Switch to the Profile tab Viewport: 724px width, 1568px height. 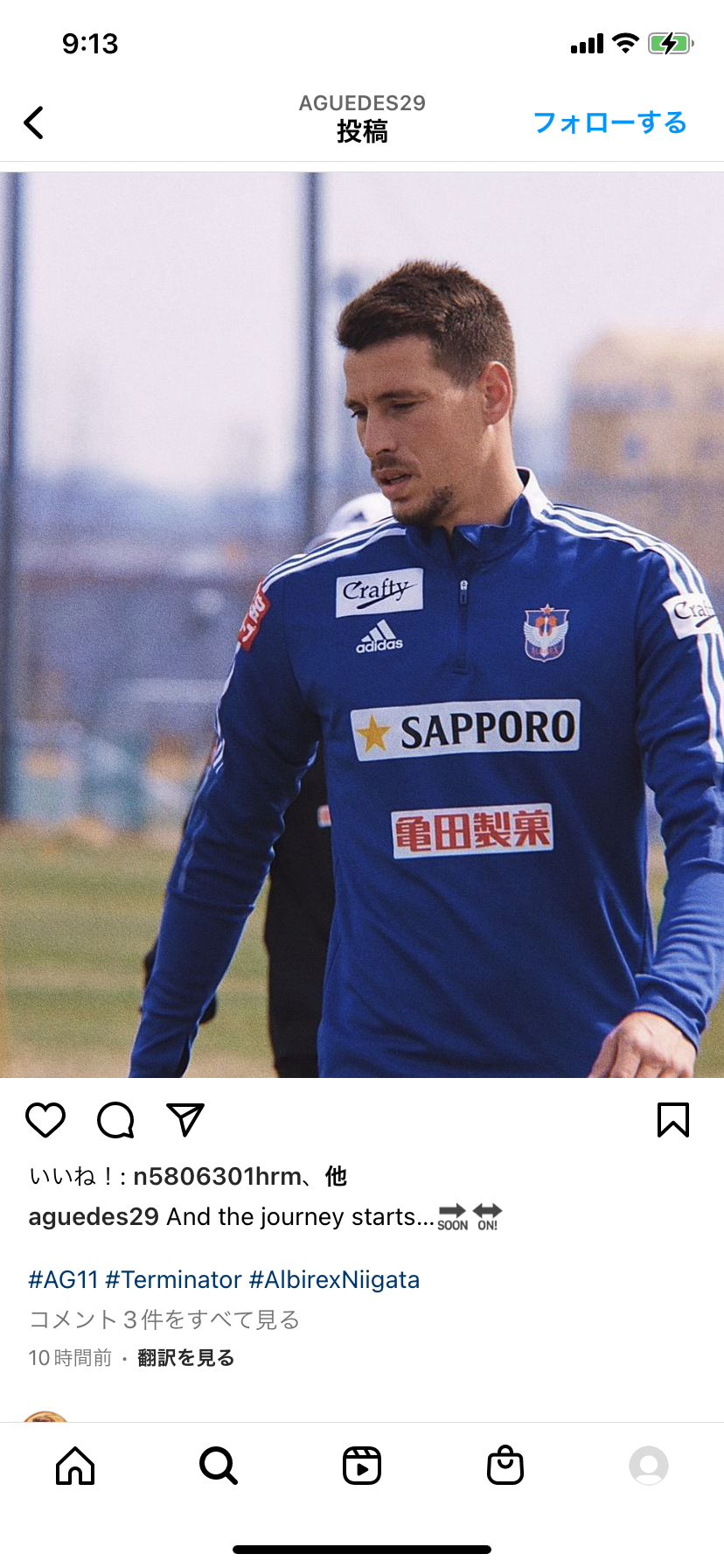649,1466
